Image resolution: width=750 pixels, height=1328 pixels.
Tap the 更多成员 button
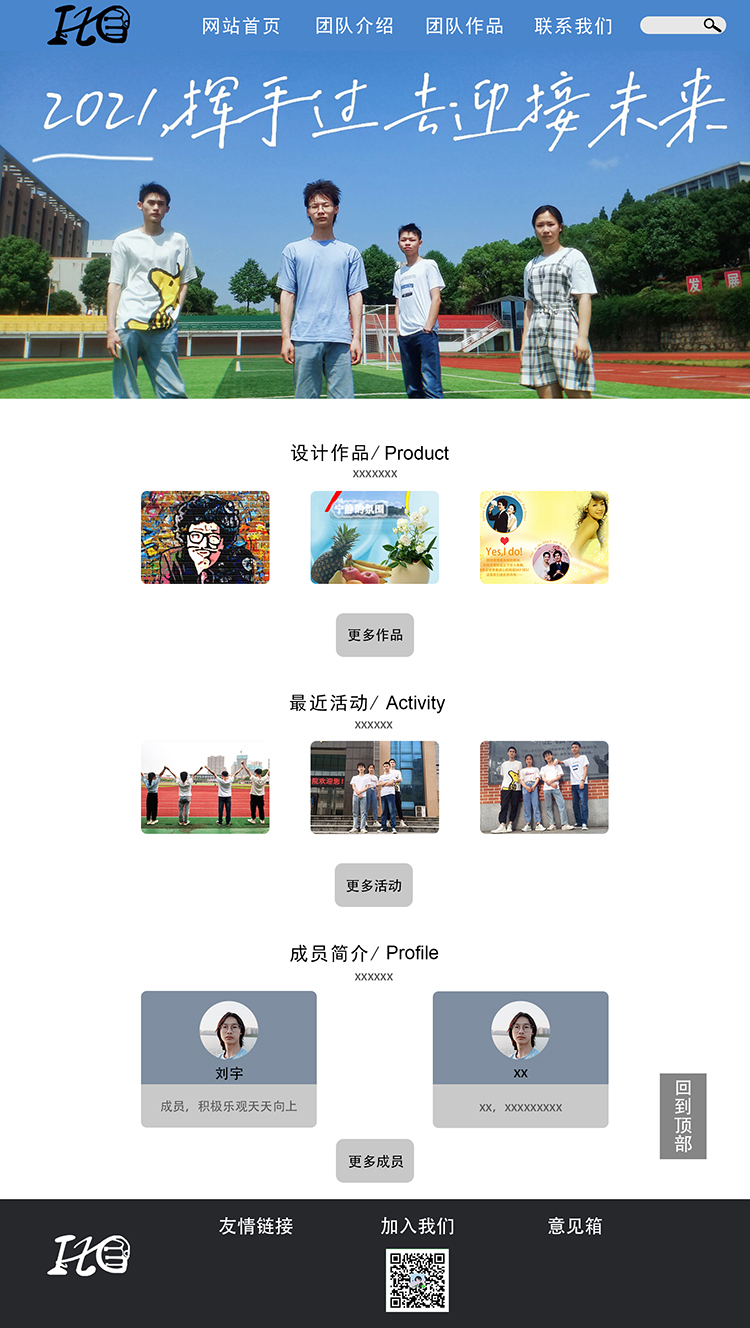click(374, 1161)
